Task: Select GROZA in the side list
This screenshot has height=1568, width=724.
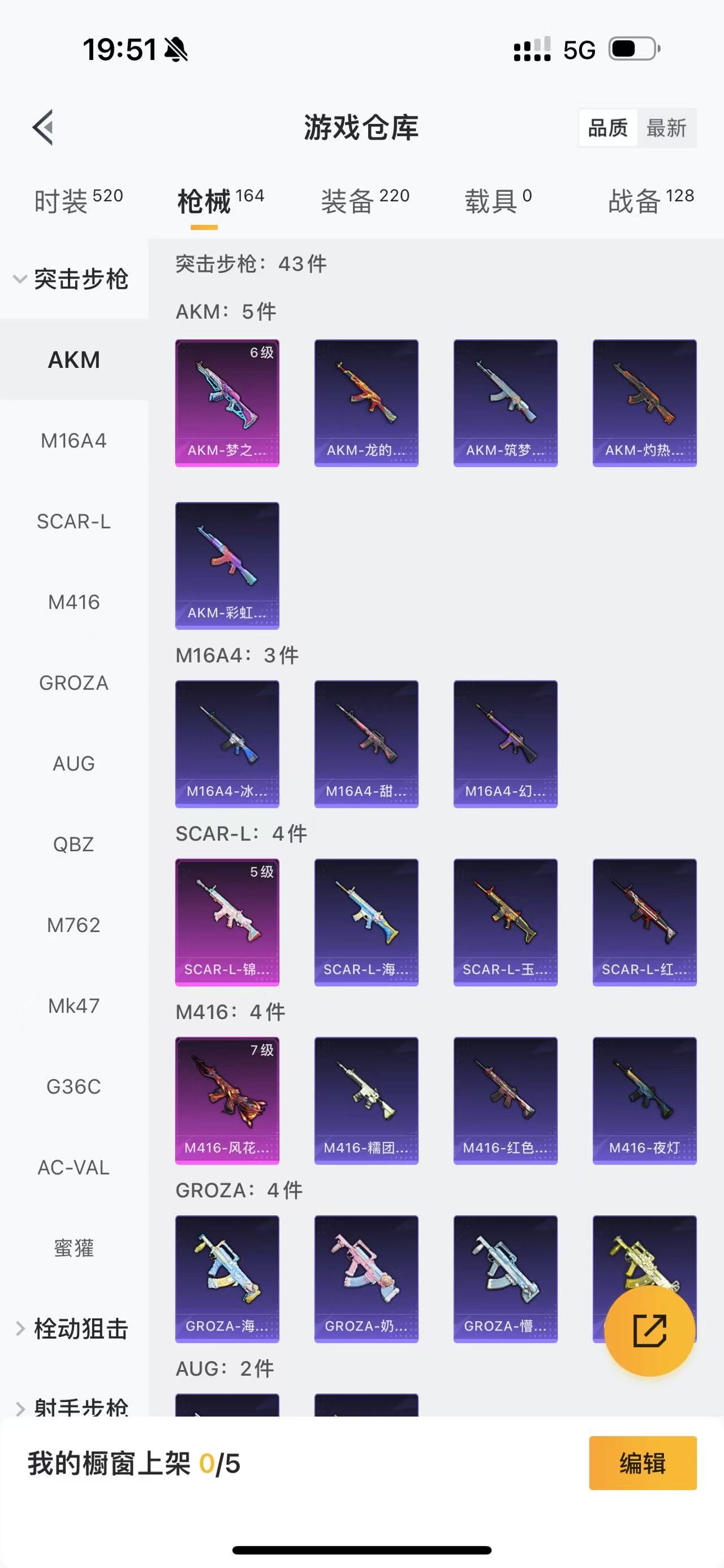Action: (x=74, y=682)
